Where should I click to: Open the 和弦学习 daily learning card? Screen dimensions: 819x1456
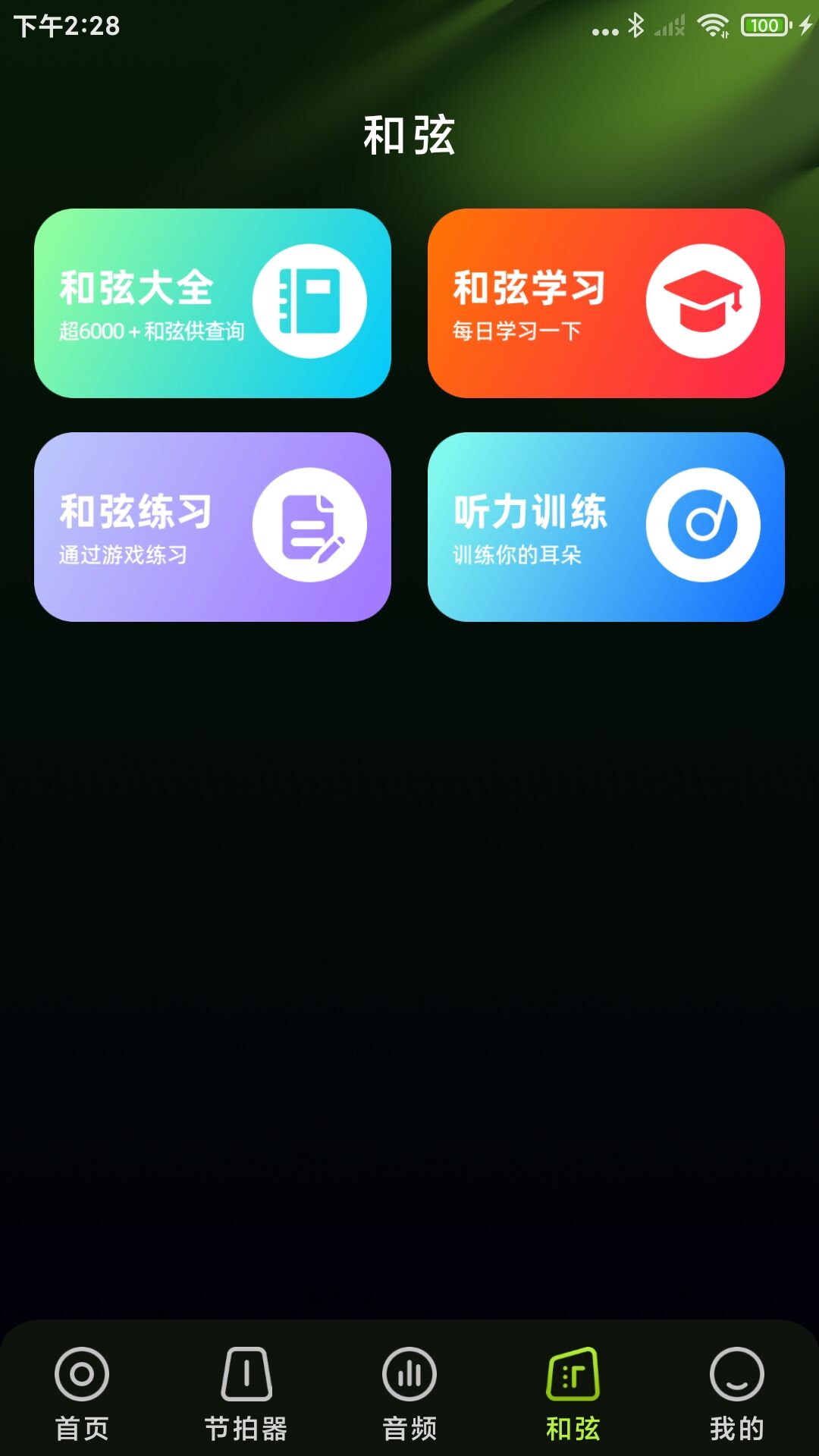[606, 303]
